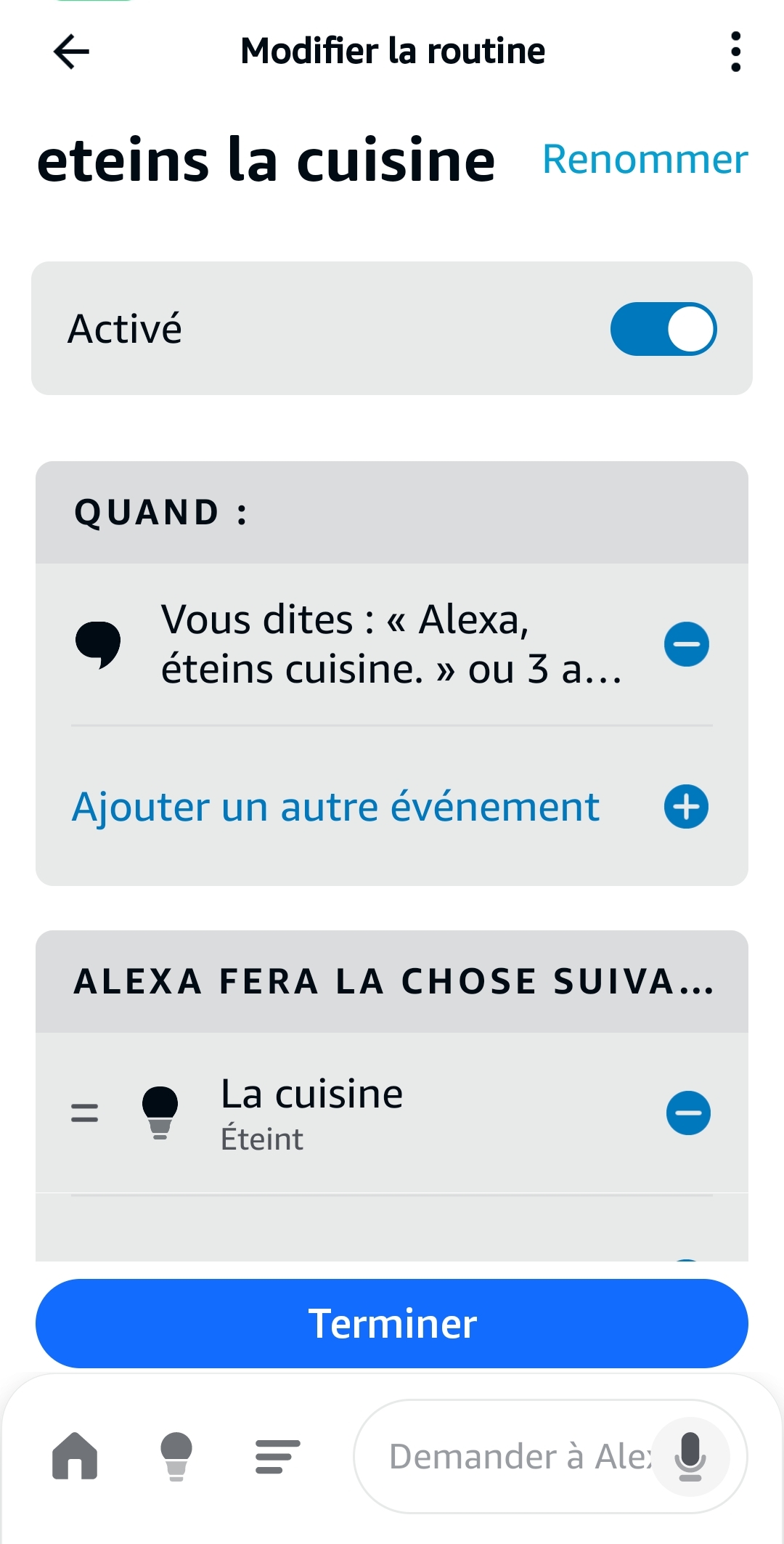Activate the Alexa microphone
This screenshot has width=784, height=1544.
point(690,1457)
